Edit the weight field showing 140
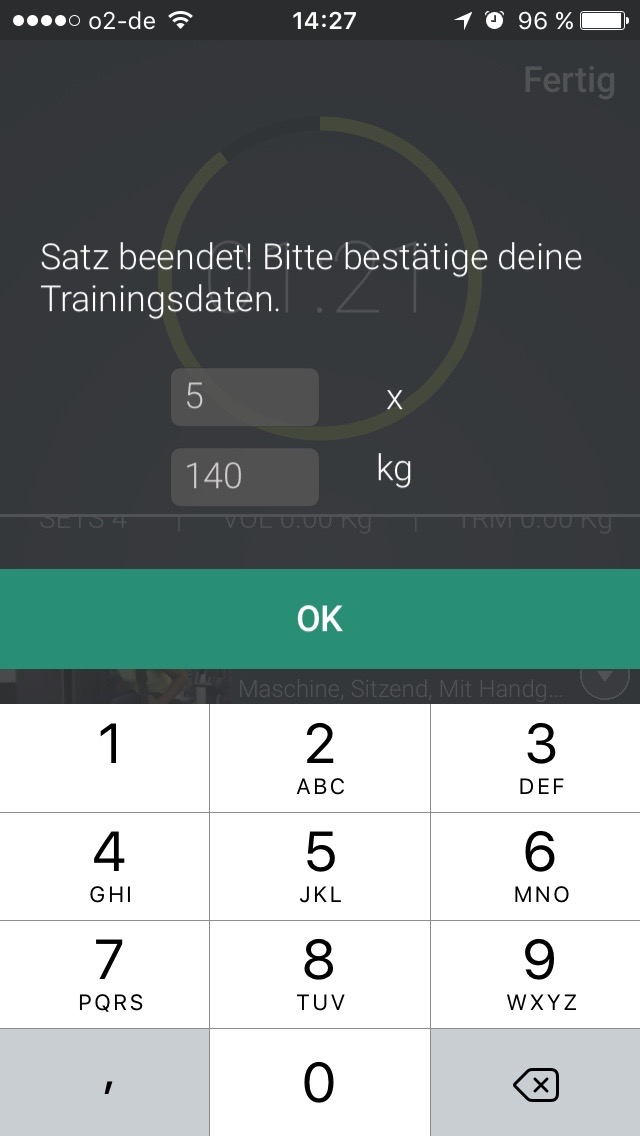Viewport: 640px width, 1136px height. click(245, 477)
